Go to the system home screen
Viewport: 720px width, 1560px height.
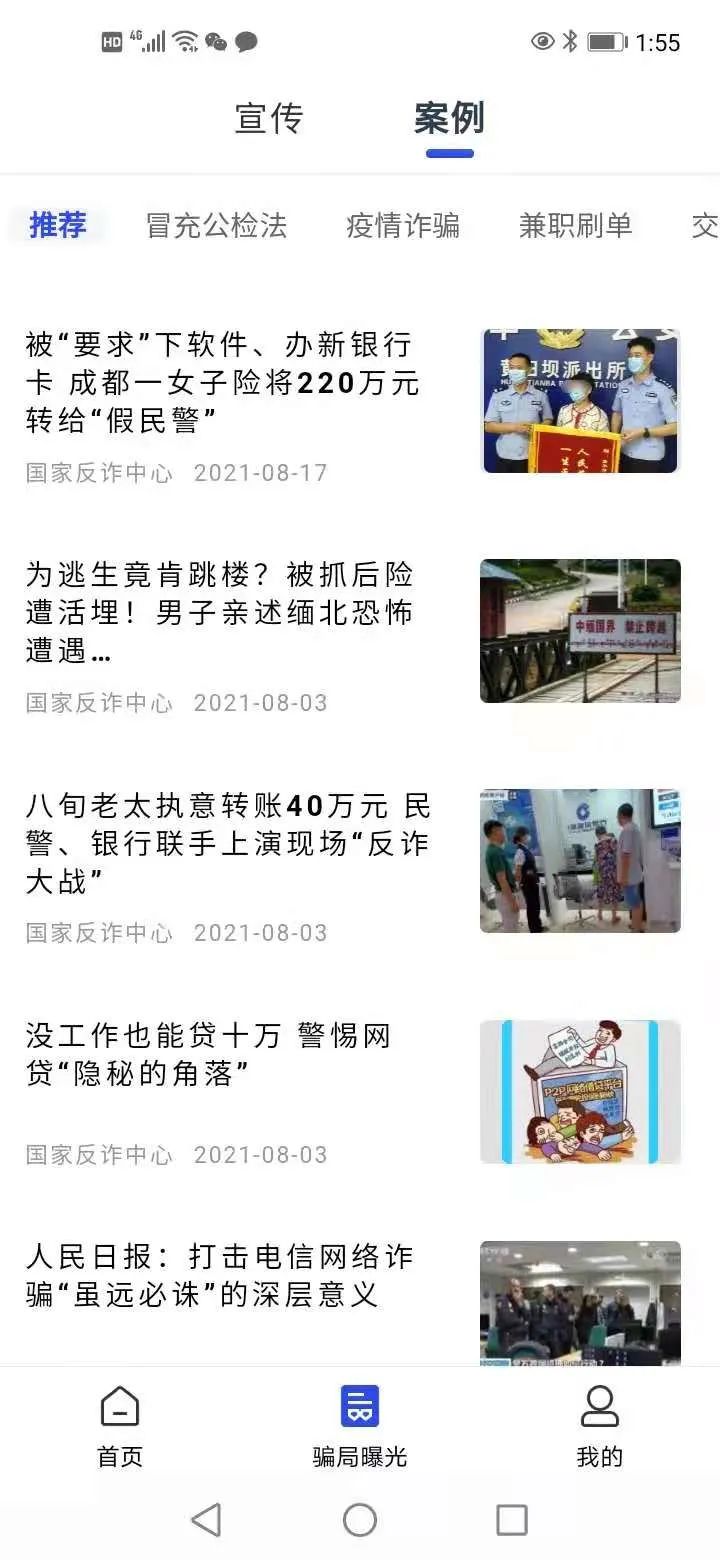tap(360, 1520)
